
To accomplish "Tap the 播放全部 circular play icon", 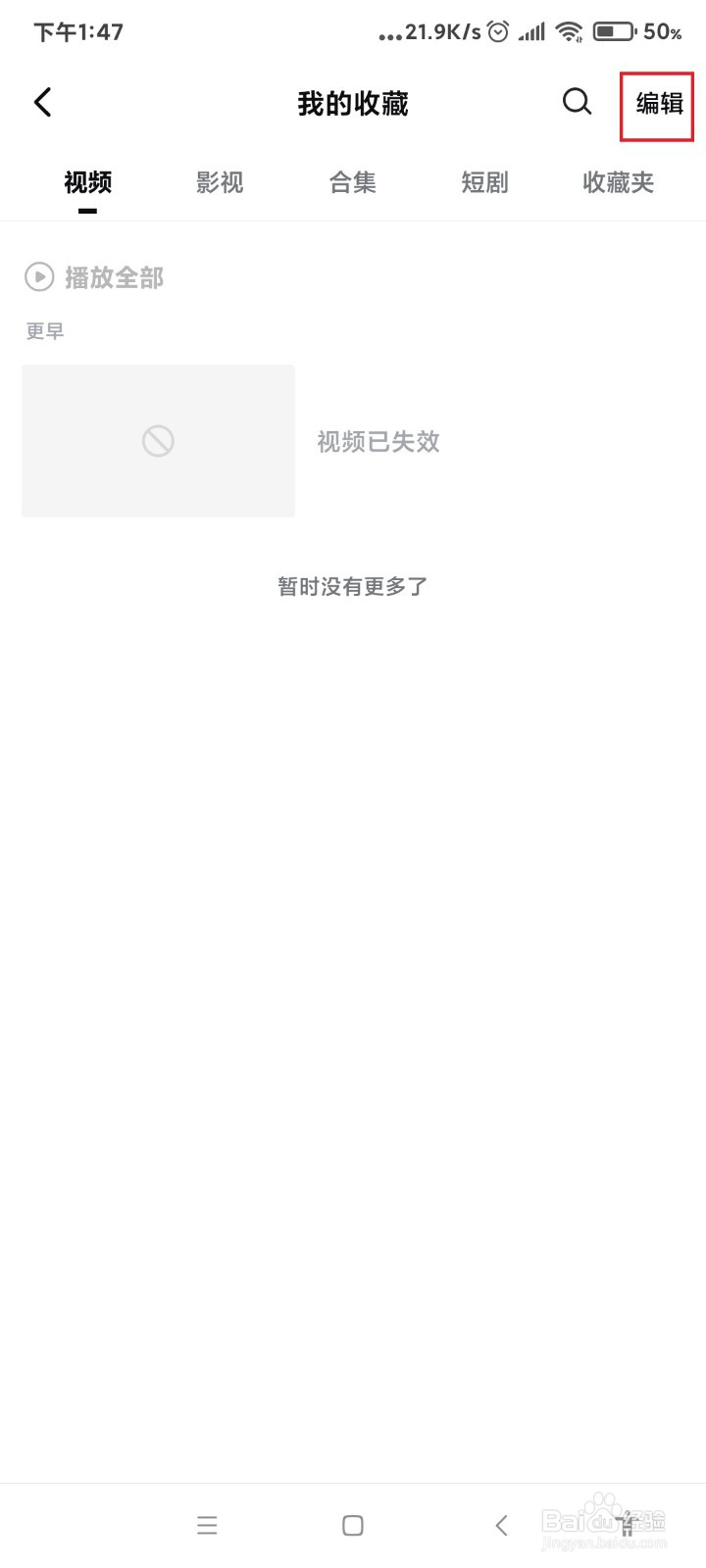I will 39,277.
